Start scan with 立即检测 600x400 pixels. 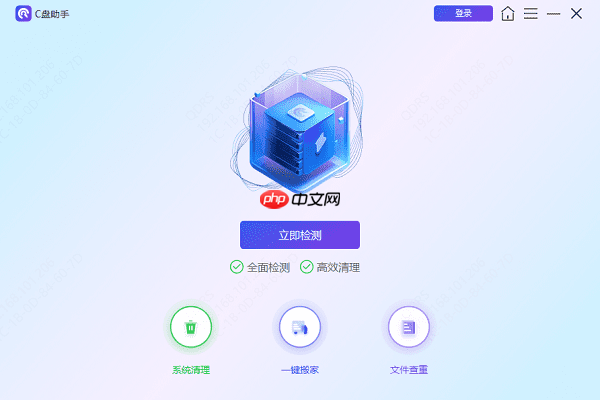click(x=299, y=235)
